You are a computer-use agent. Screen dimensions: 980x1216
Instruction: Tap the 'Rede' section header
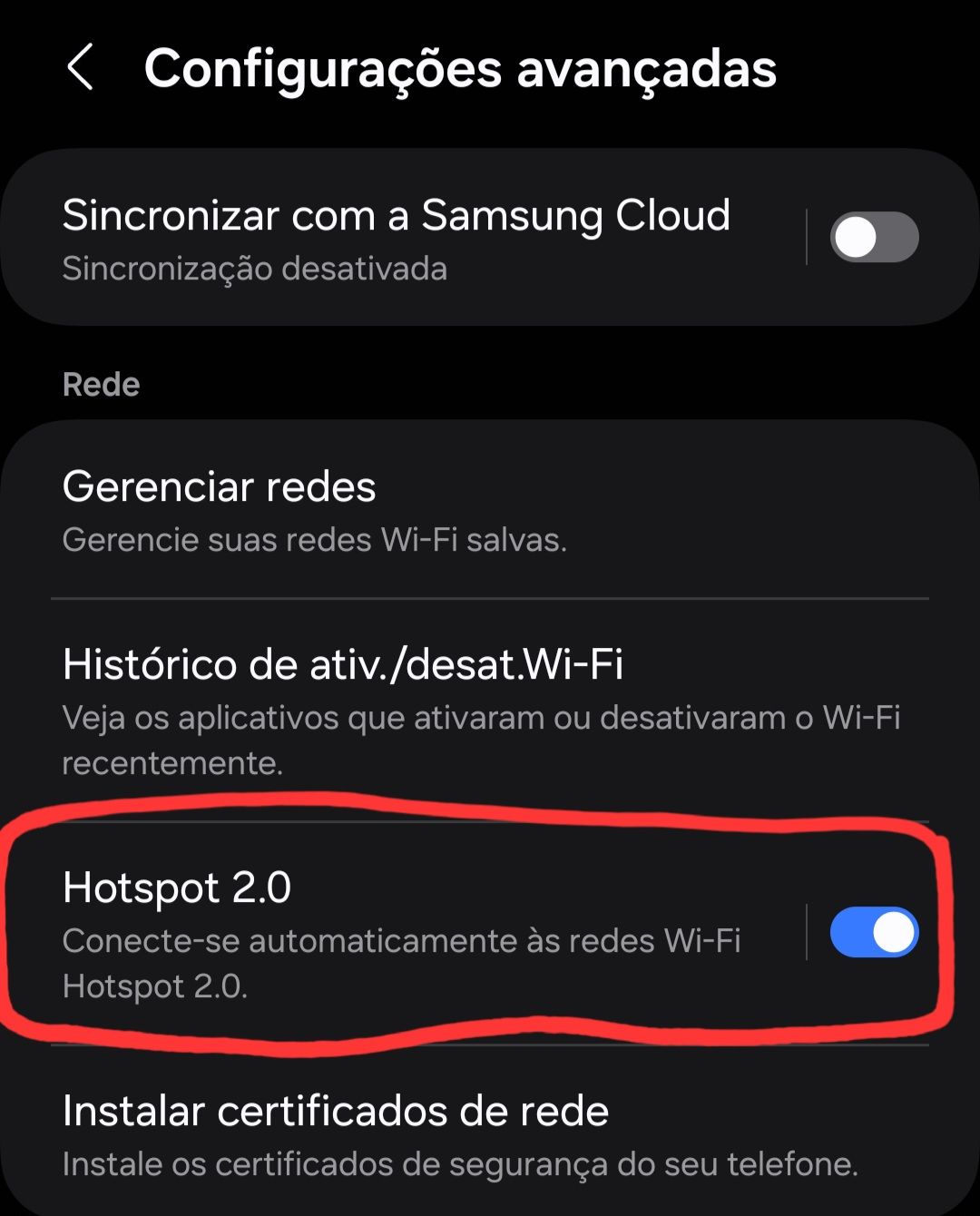pos(101,383)
